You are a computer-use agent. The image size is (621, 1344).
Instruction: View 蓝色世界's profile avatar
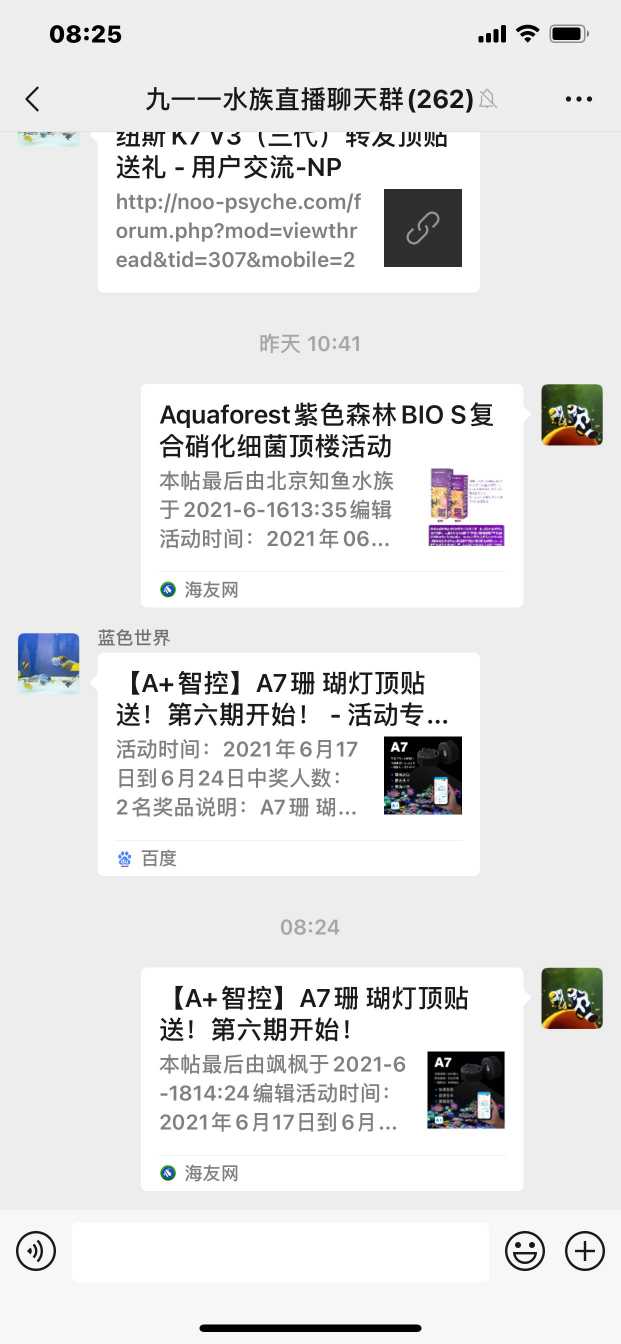point(48,663)
